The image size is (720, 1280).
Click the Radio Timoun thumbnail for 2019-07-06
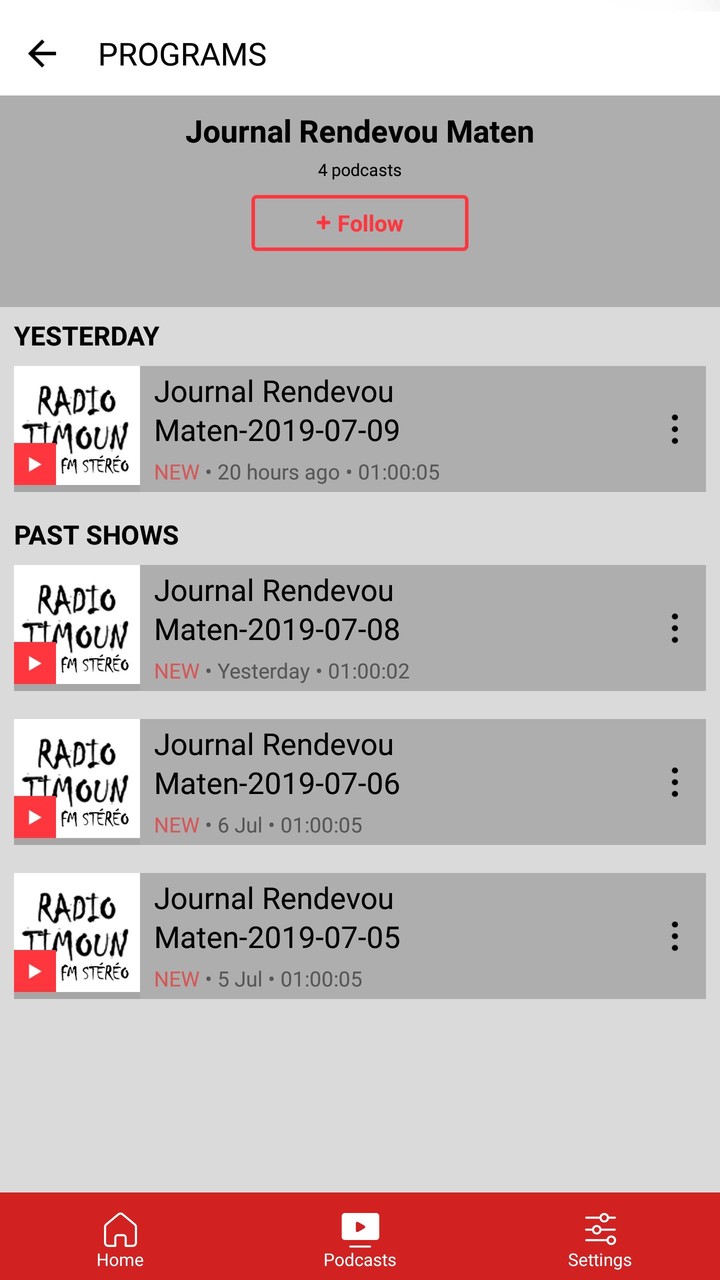[x=76, y=781]
